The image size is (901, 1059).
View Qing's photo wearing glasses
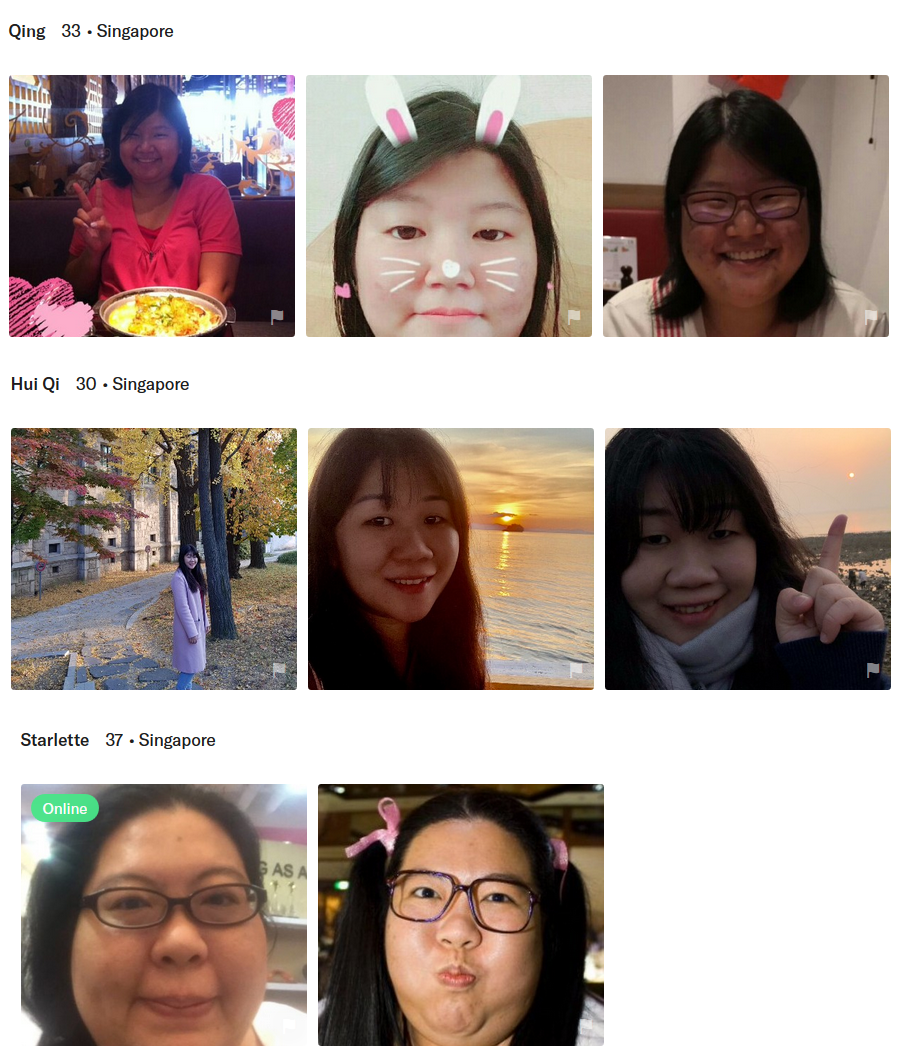click(745, 205)
